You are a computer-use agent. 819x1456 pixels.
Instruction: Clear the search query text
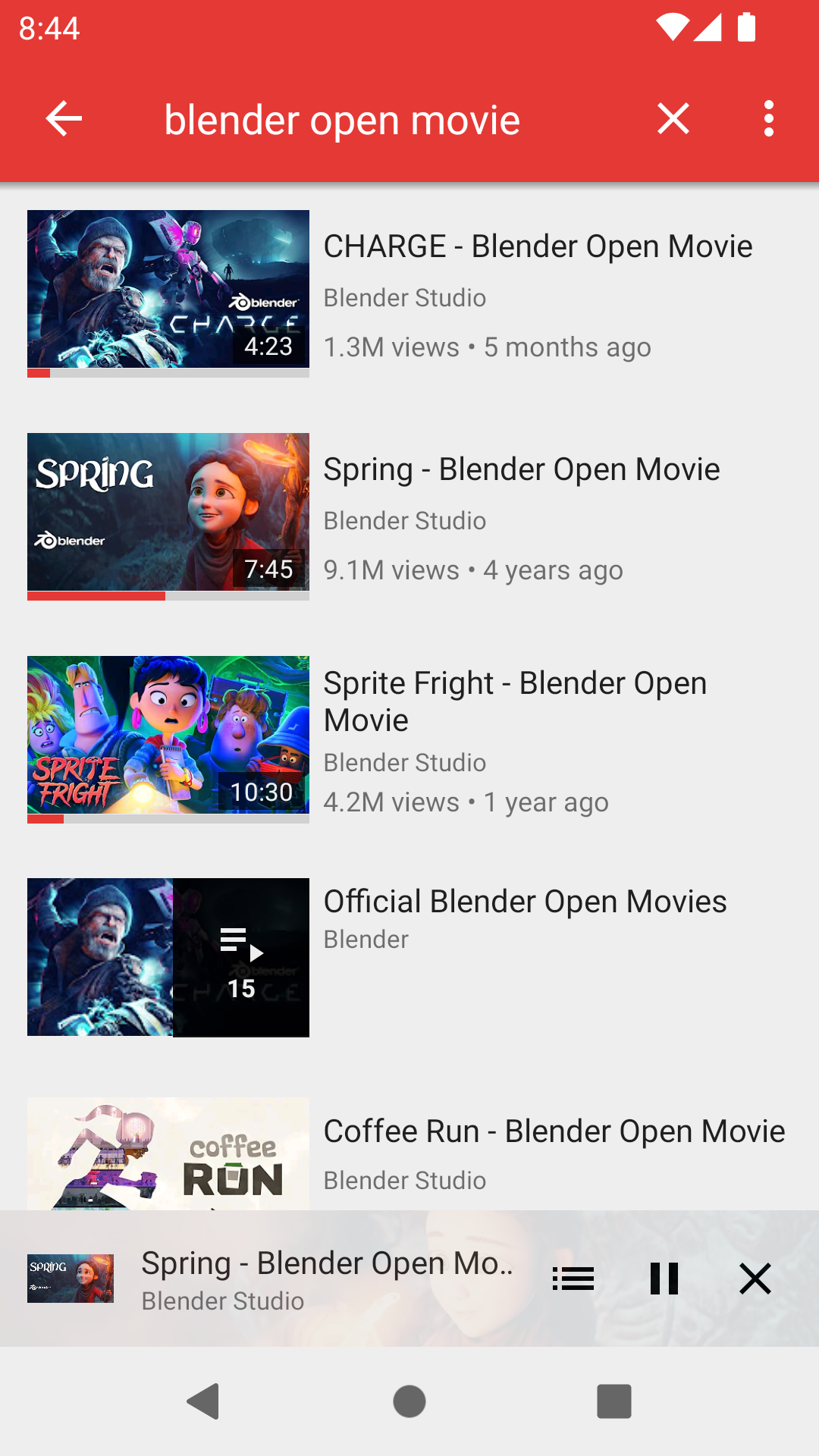(x=673, y=119)
